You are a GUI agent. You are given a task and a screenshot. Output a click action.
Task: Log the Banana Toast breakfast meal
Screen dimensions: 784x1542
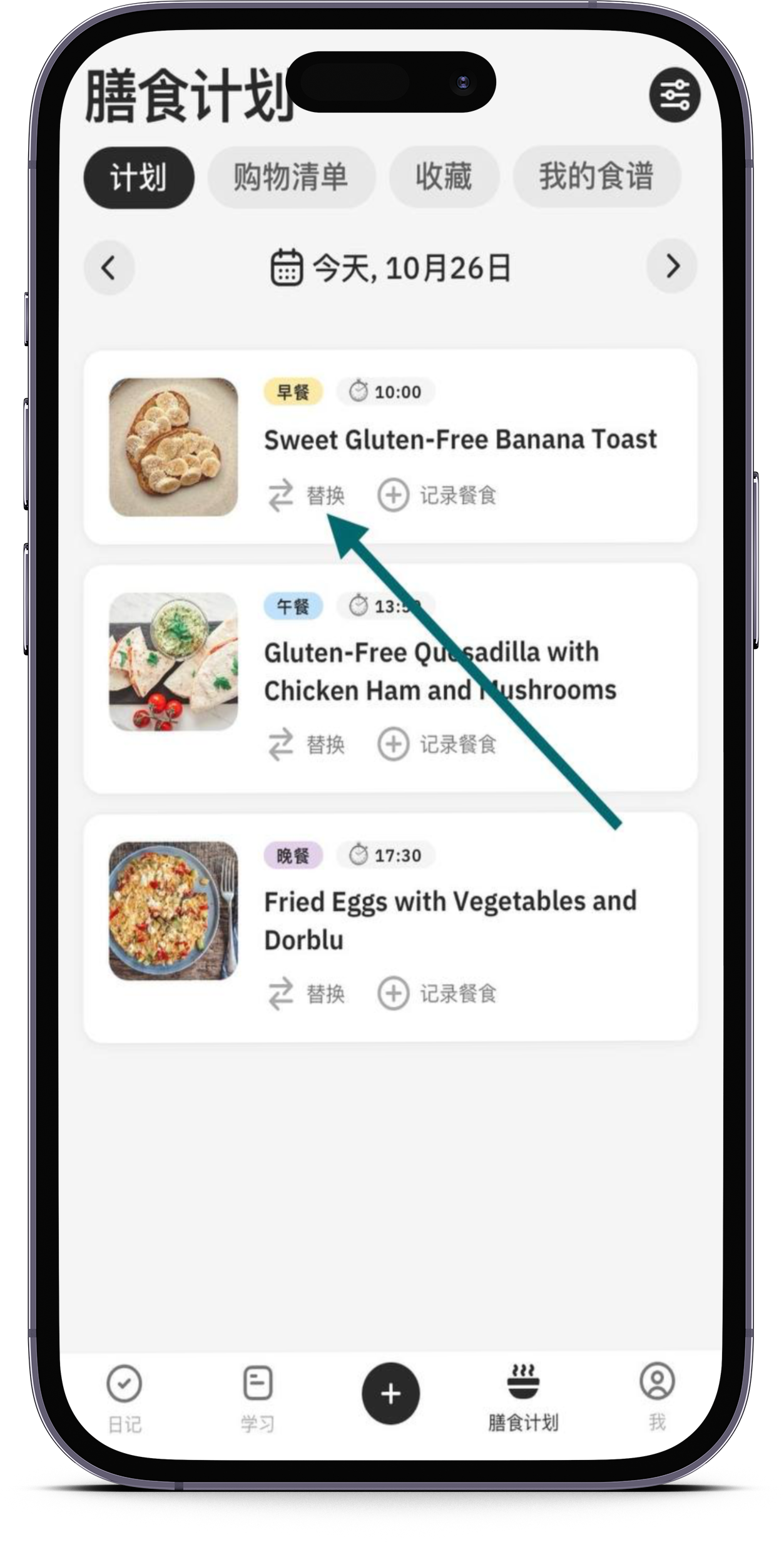[x=437, y=496]
